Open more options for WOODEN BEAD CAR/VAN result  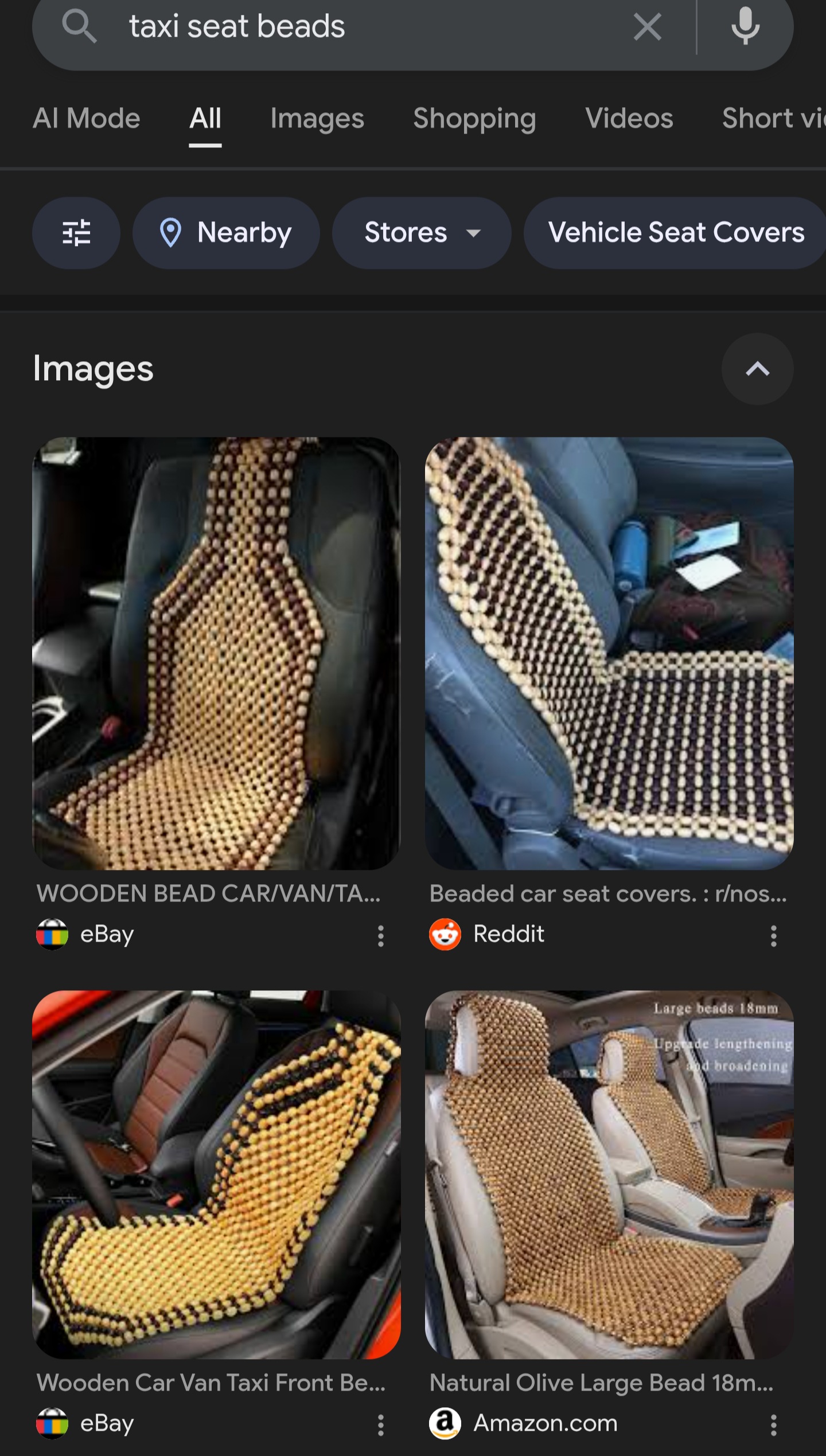[x=380, y=935]
